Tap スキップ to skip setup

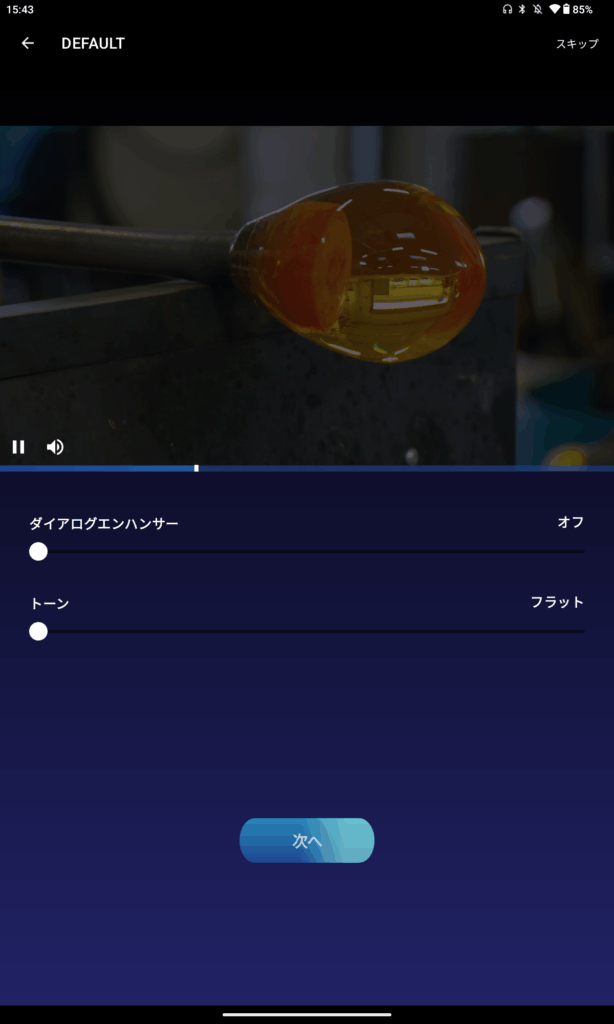pos(577,44)
